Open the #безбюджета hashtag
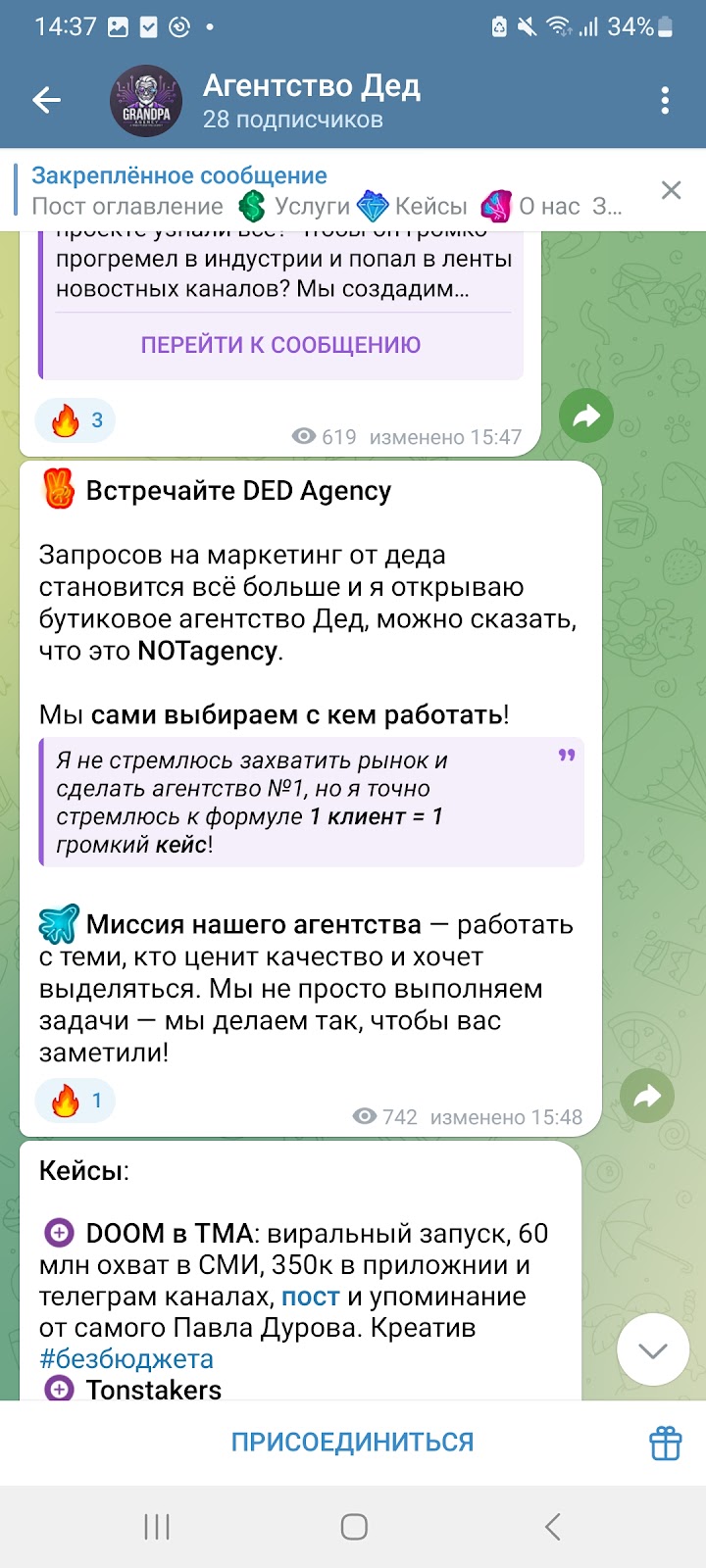Viewport: 706px width, 1568px height. [126, 1359]
